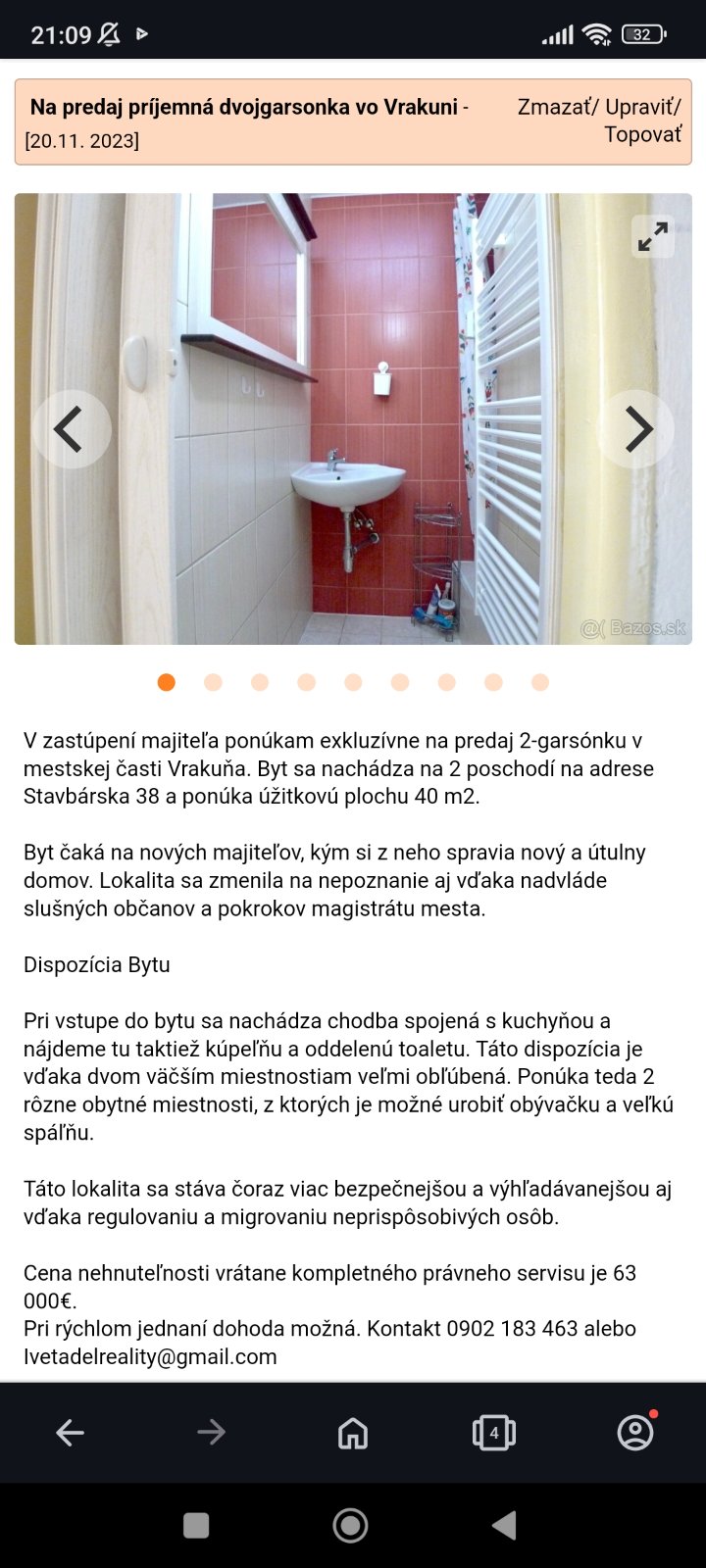Tap the Topovať link
The image size is (706, 1568).
[641, 134]
